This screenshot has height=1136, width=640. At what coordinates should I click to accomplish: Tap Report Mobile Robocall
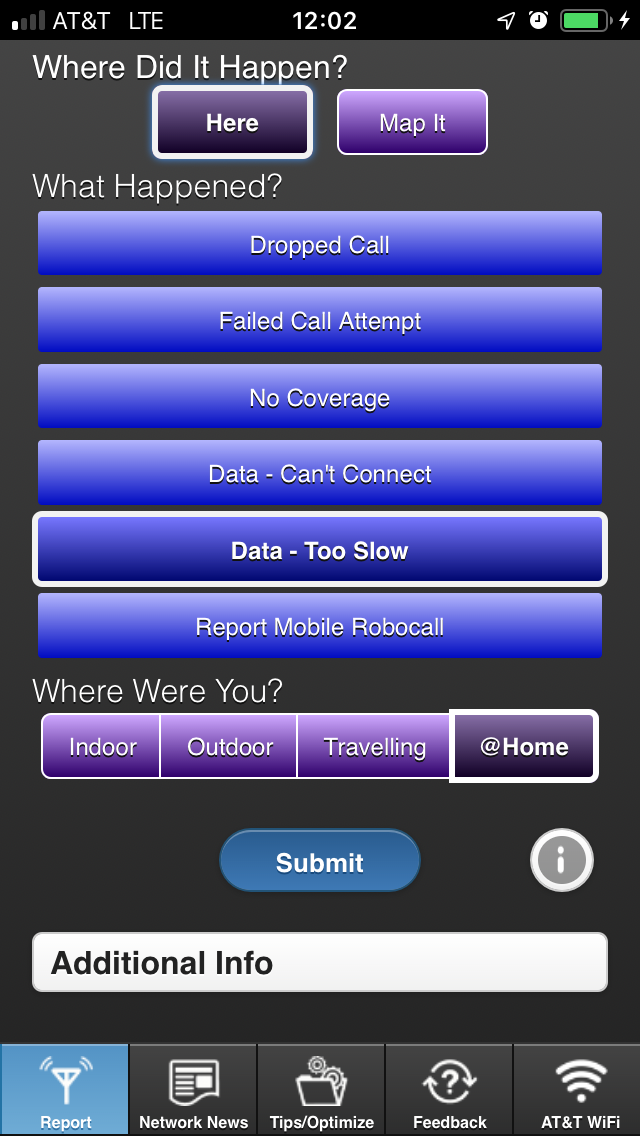[x=320, y=626]
